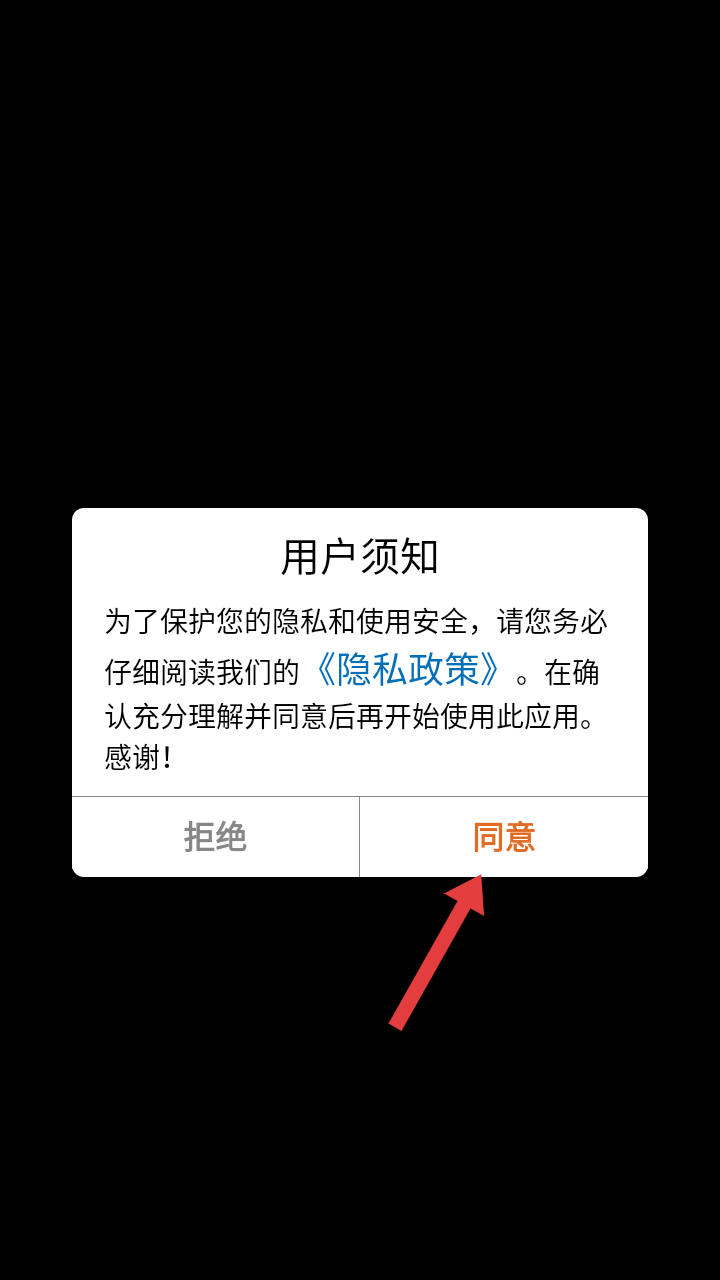The height and width of the screenshot is (1280, 720).
Task: Decline with the 拒绝 button
Action: [215, 837]
